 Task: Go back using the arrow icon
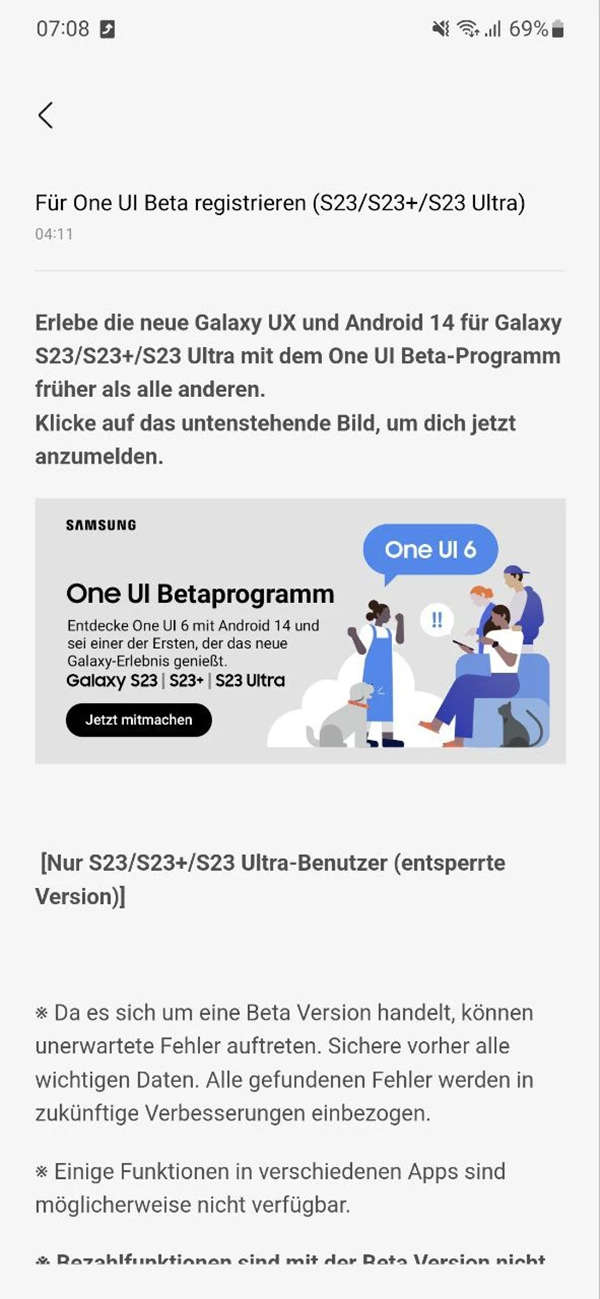[x=45, y=115]
